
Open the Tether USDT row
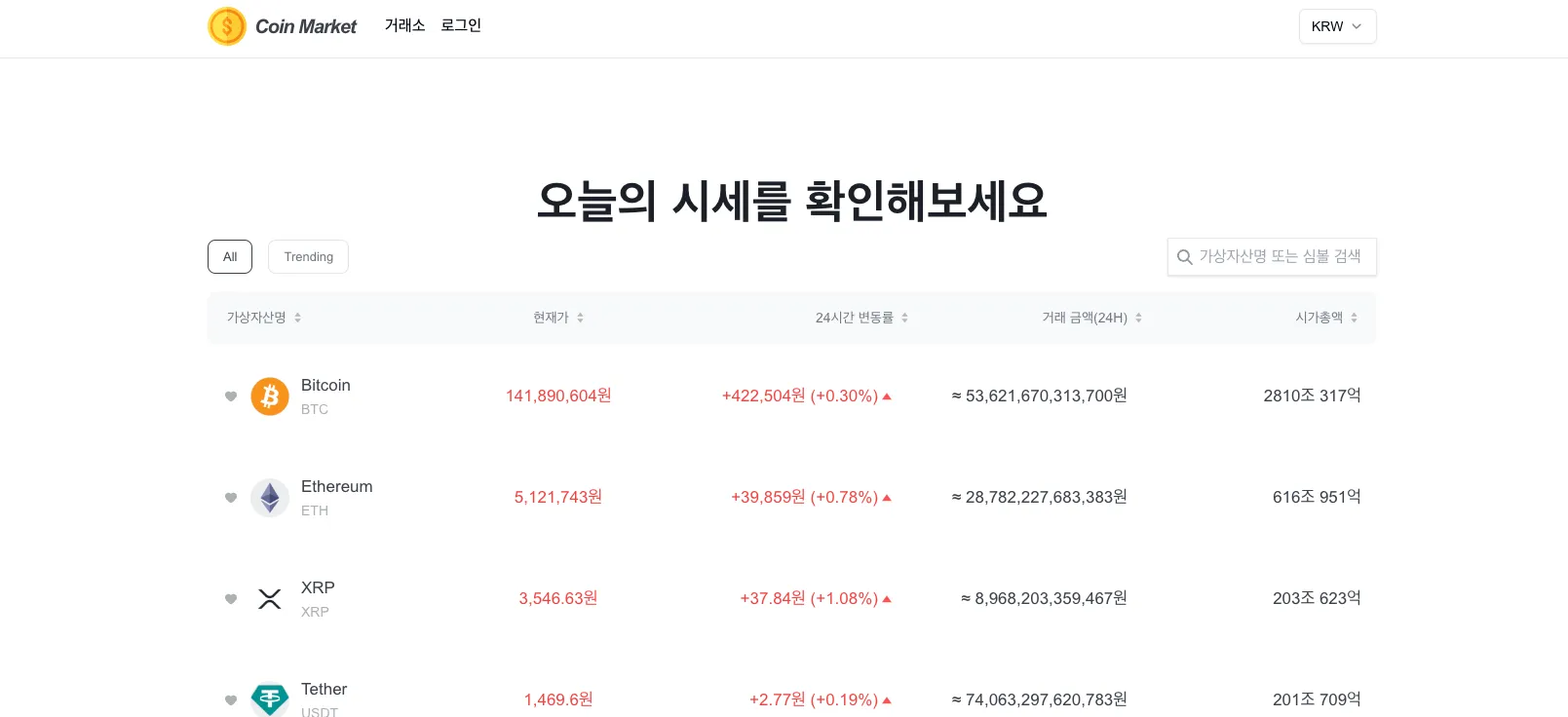coord(324,690)
